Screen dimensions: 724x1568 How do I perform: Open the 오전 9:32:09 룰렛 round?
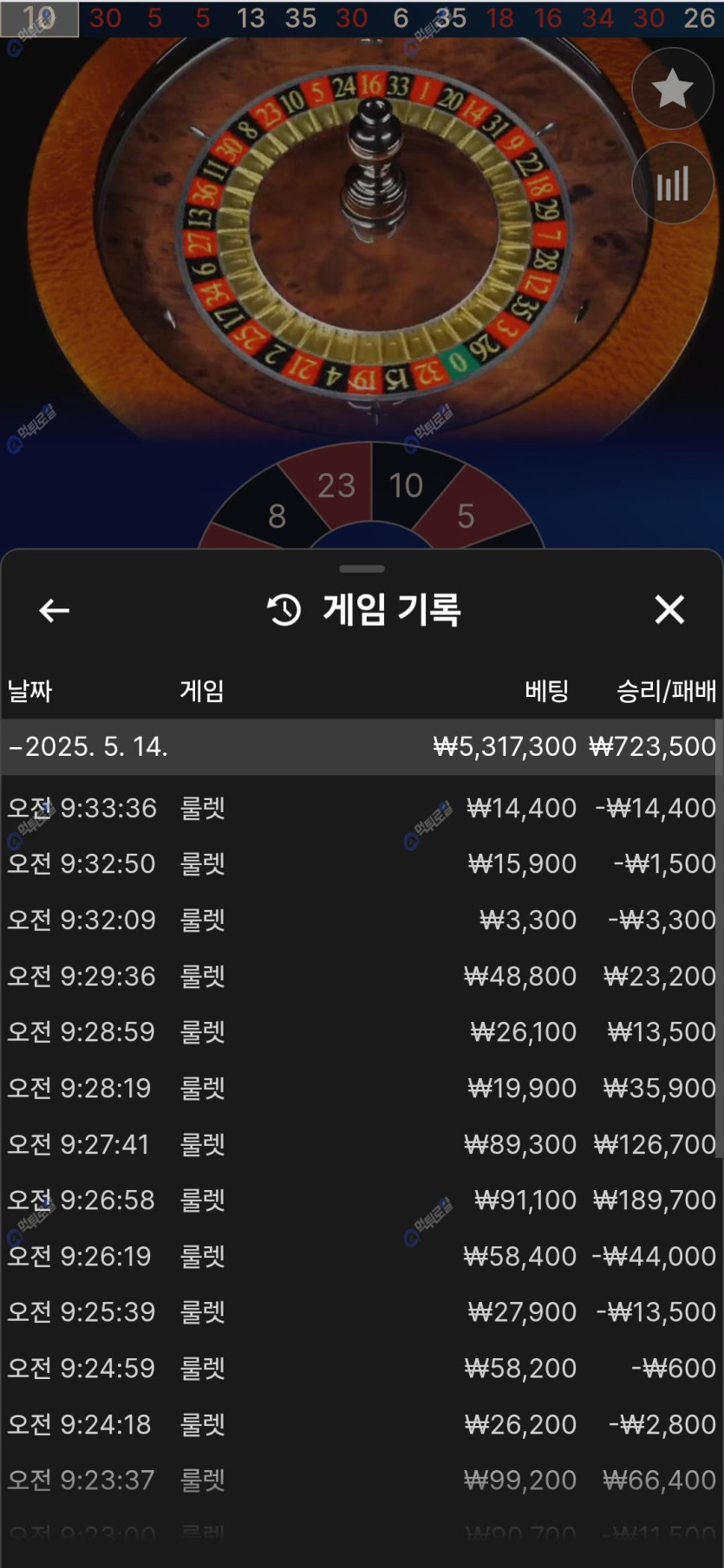click(362, 920)
